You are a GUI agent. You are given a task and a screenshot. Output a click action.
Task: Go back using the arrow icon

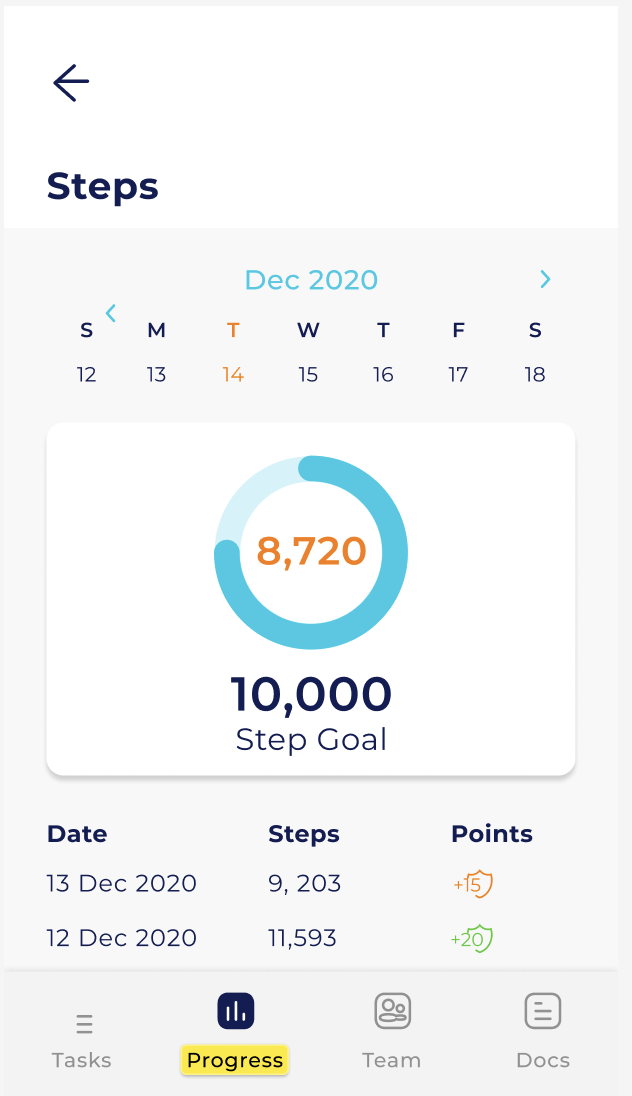71,82
